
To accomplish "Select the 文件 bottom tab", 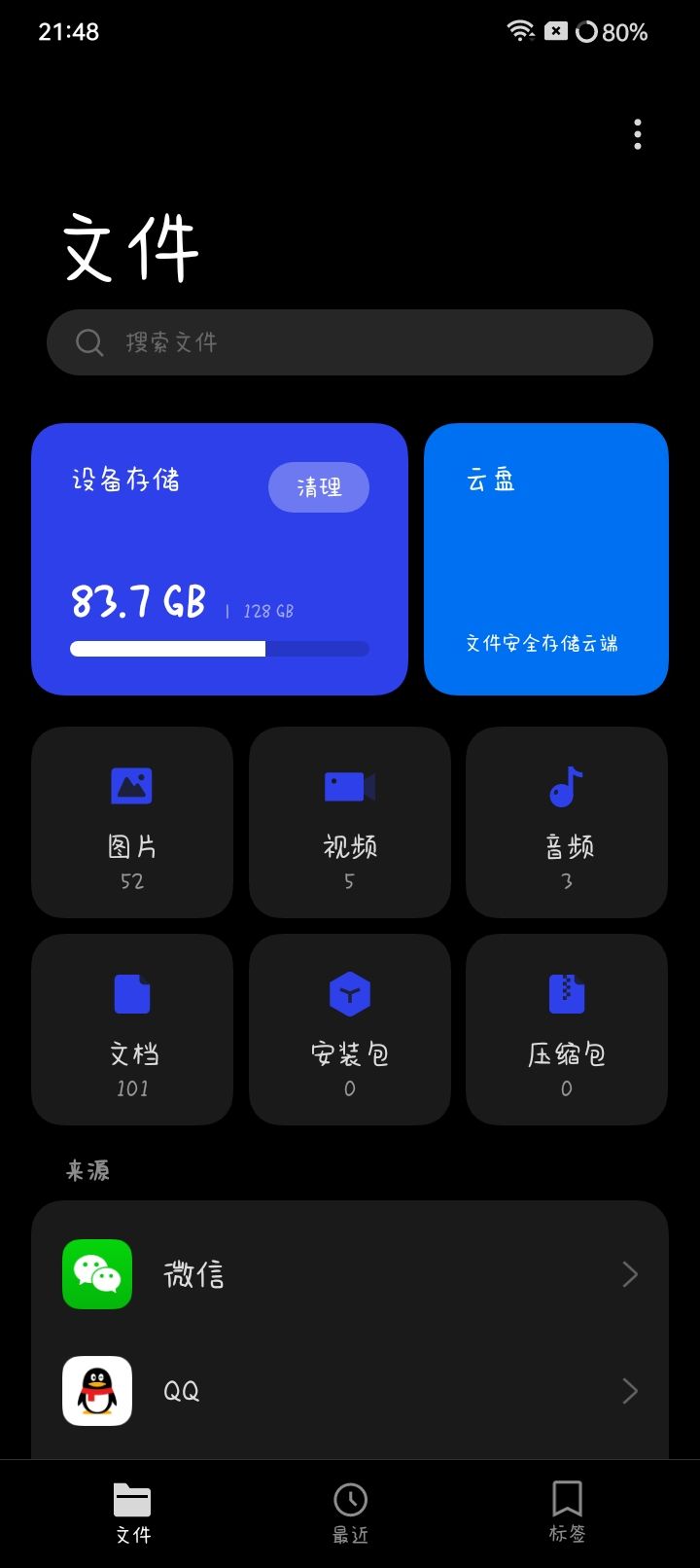I will pos(133,1513).
